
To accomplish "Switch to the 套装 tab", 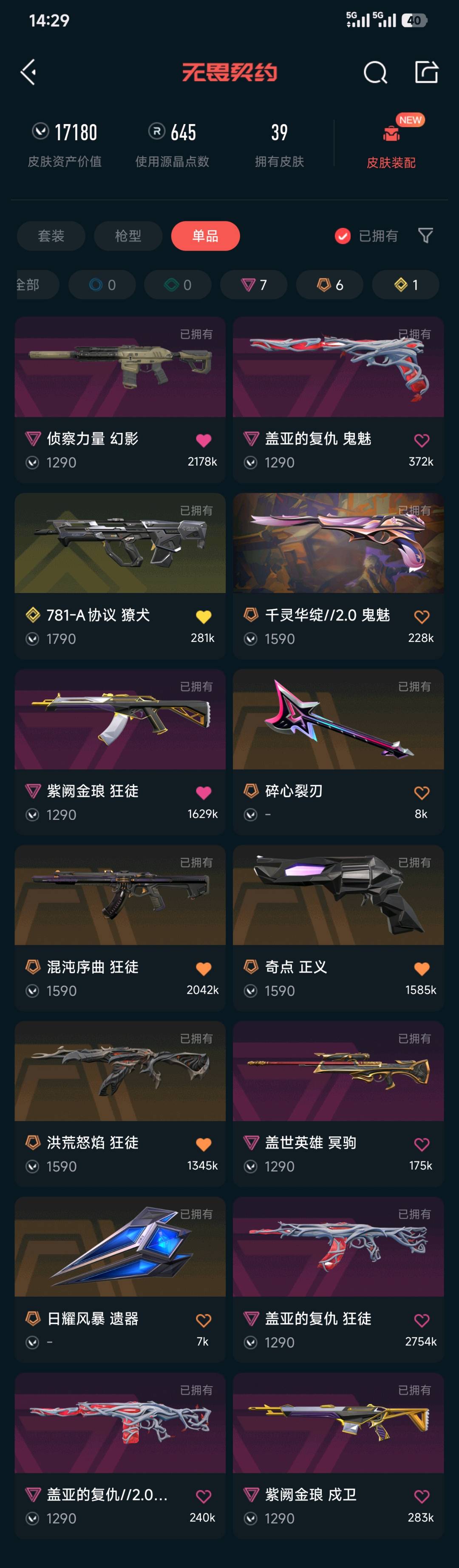I will [x=51, y=236].
